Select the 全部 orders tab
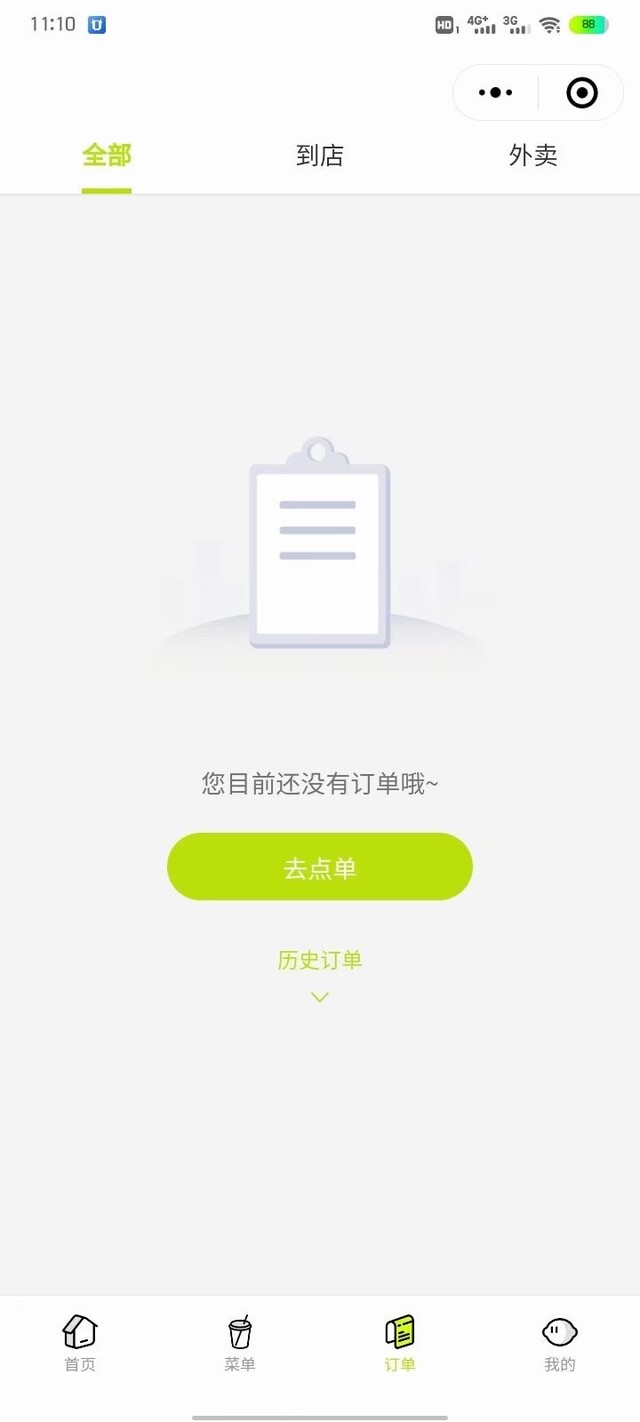Image resolution: width=640 pixels, height=1422 pixels. 107,156
